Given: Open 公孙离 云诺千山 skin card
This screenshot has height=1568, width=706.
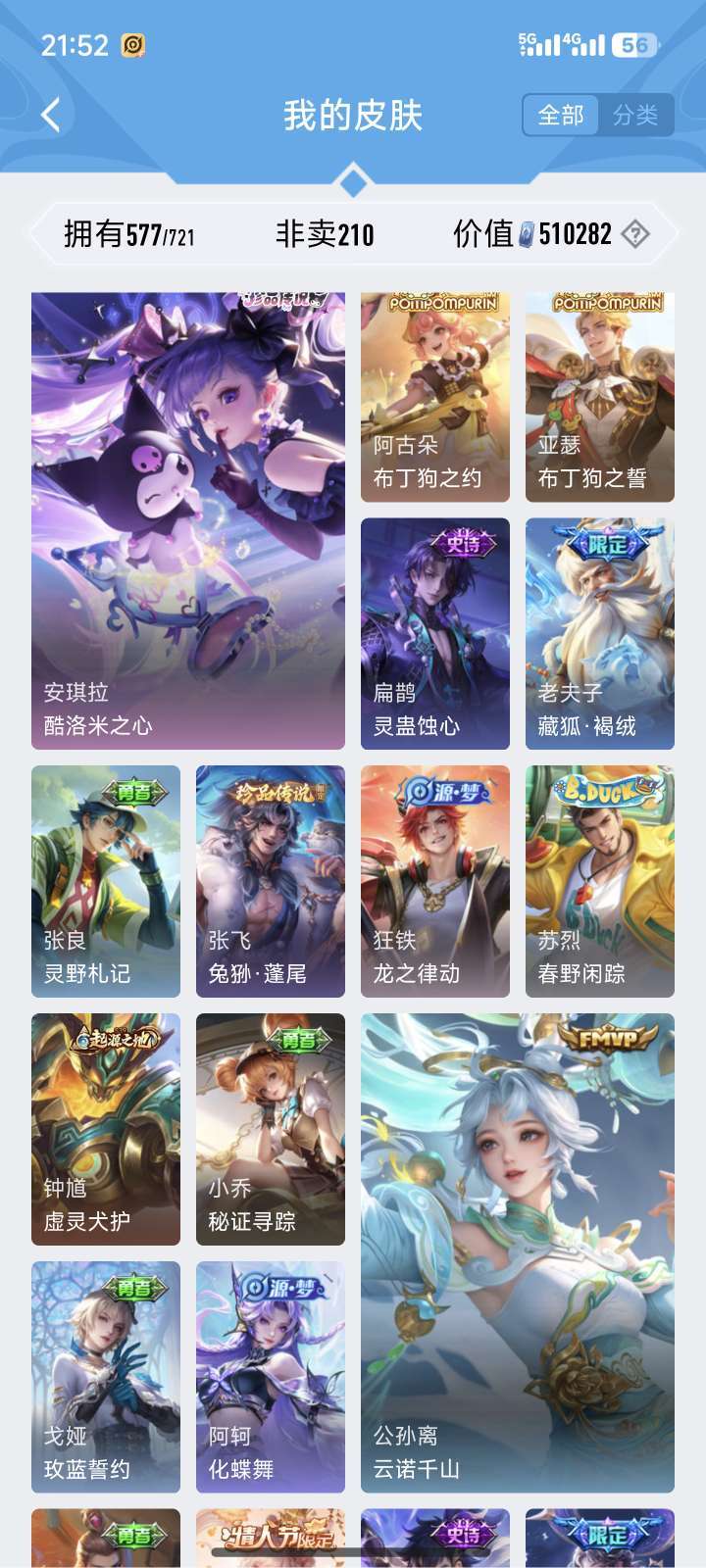Looking at the screenshot, I should [518, 1252].
